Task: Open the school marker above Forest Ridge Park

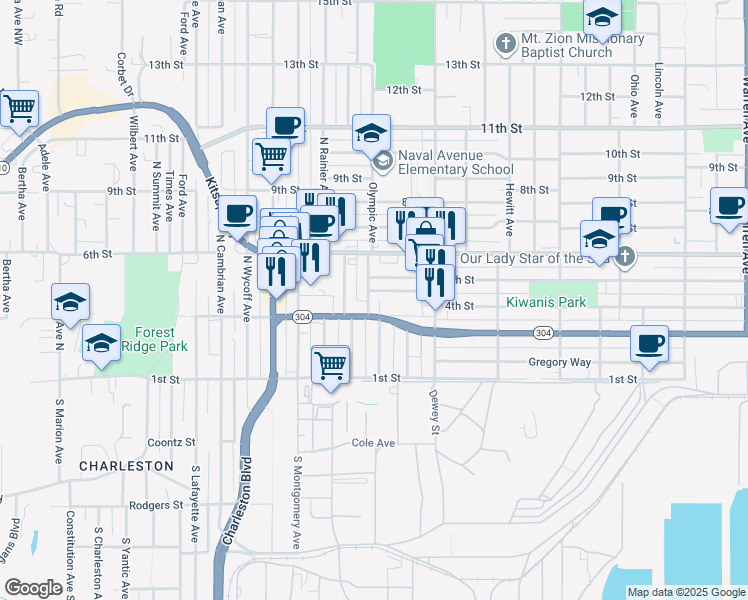Action: (70, 302)
